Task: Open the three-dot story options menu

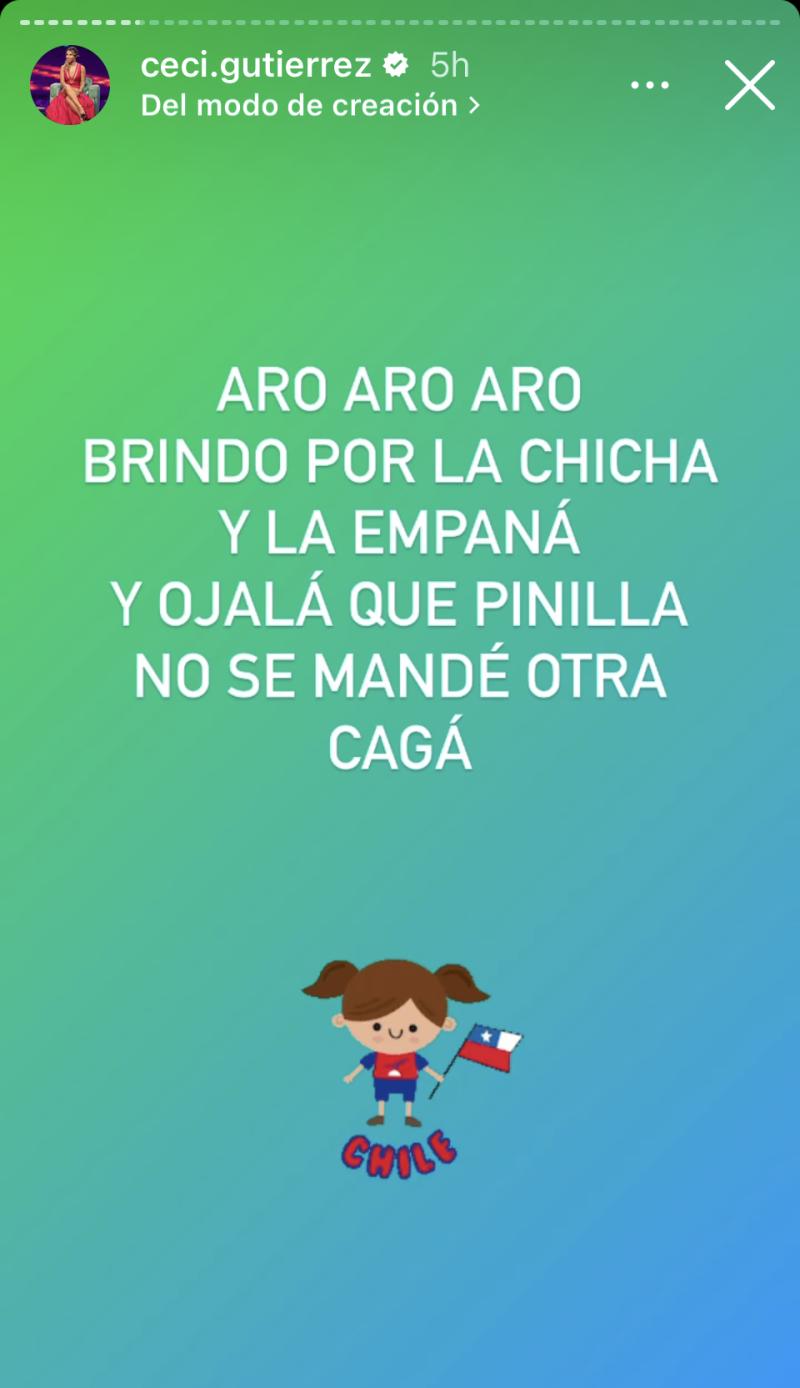Action: tap(651, 85)
